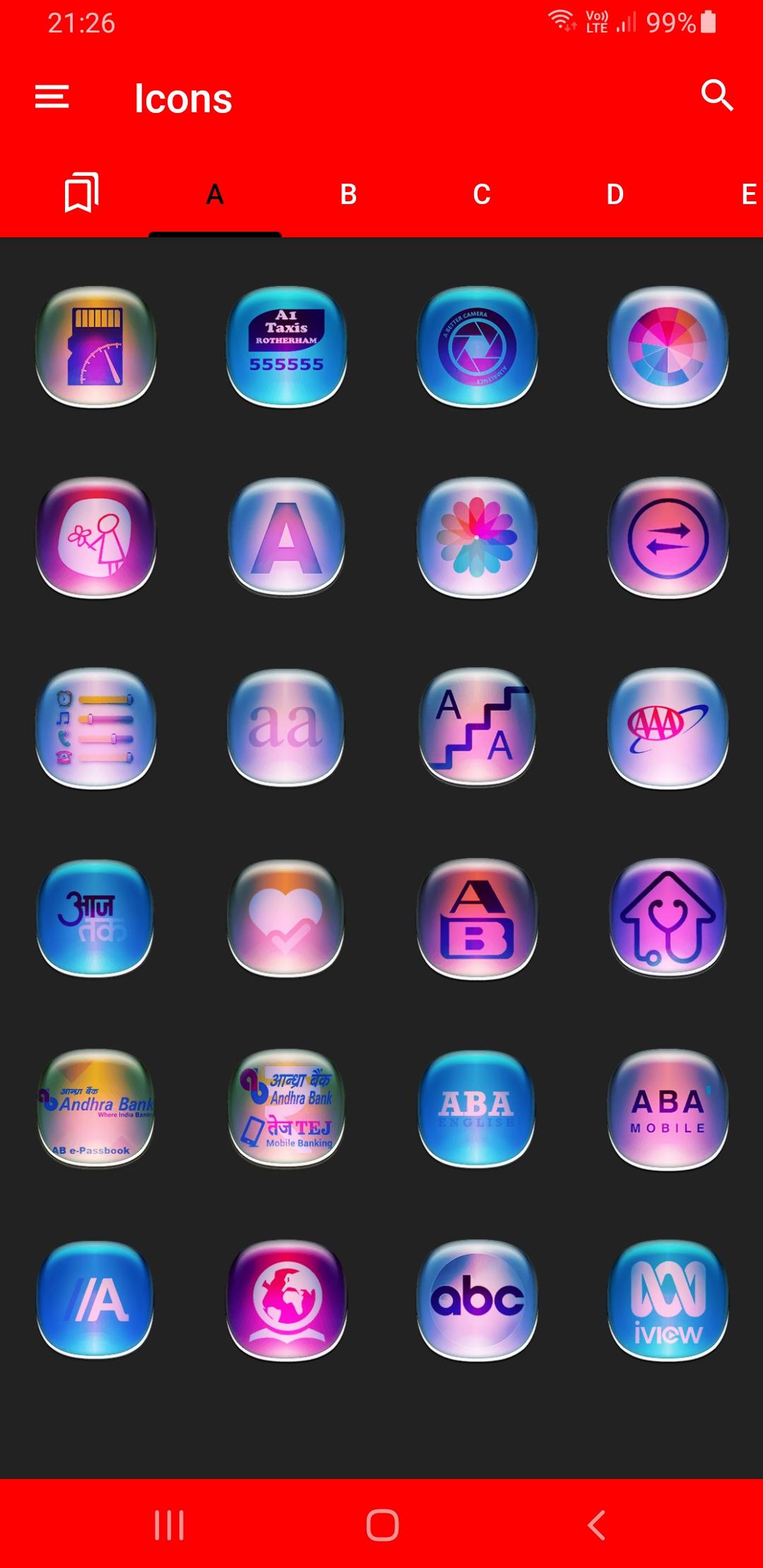Select the AAA logo icon
The height and width of the screenshot is (1568, 763).
point(668,728)
